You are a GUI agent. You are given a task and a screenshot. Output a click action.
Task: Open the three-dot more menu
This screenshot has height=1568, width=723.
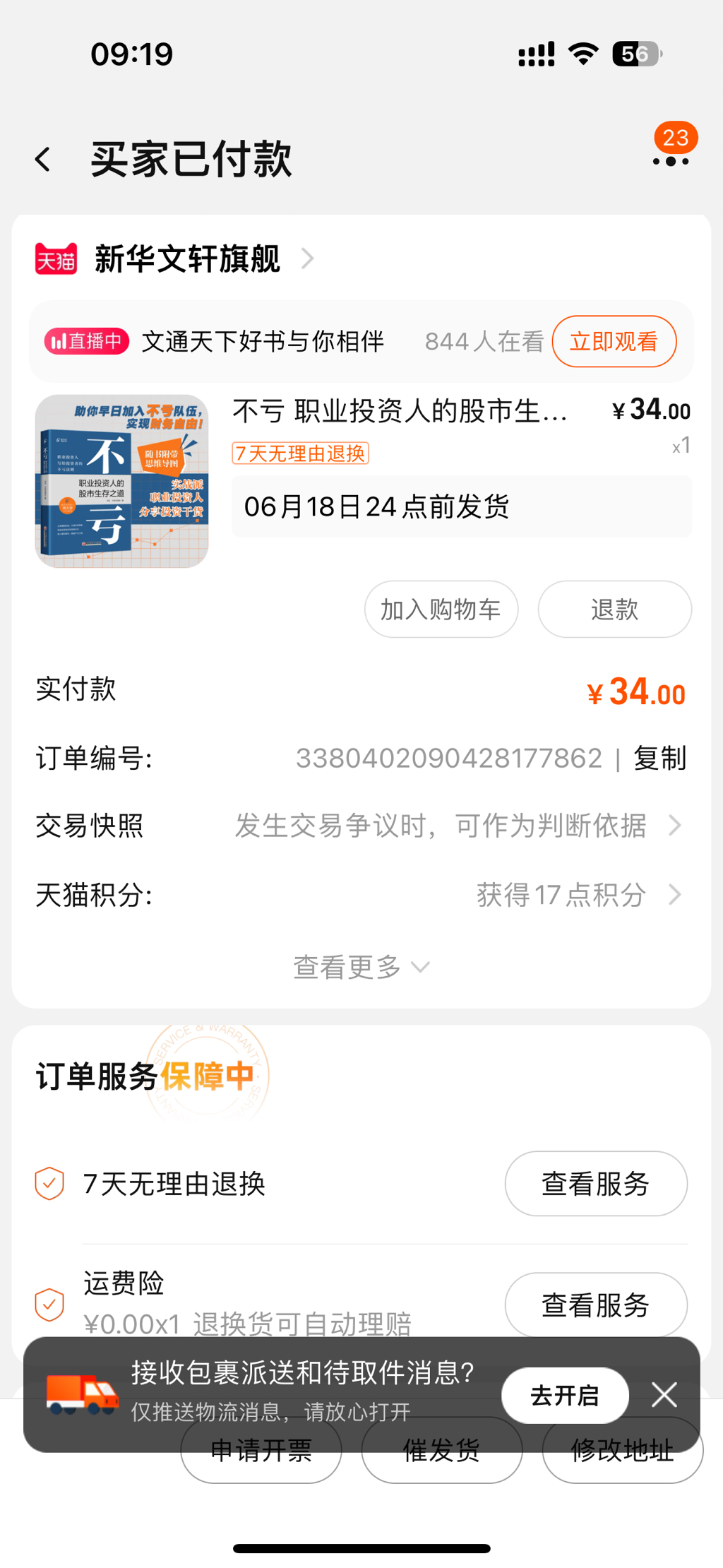[x=670, y=161]
